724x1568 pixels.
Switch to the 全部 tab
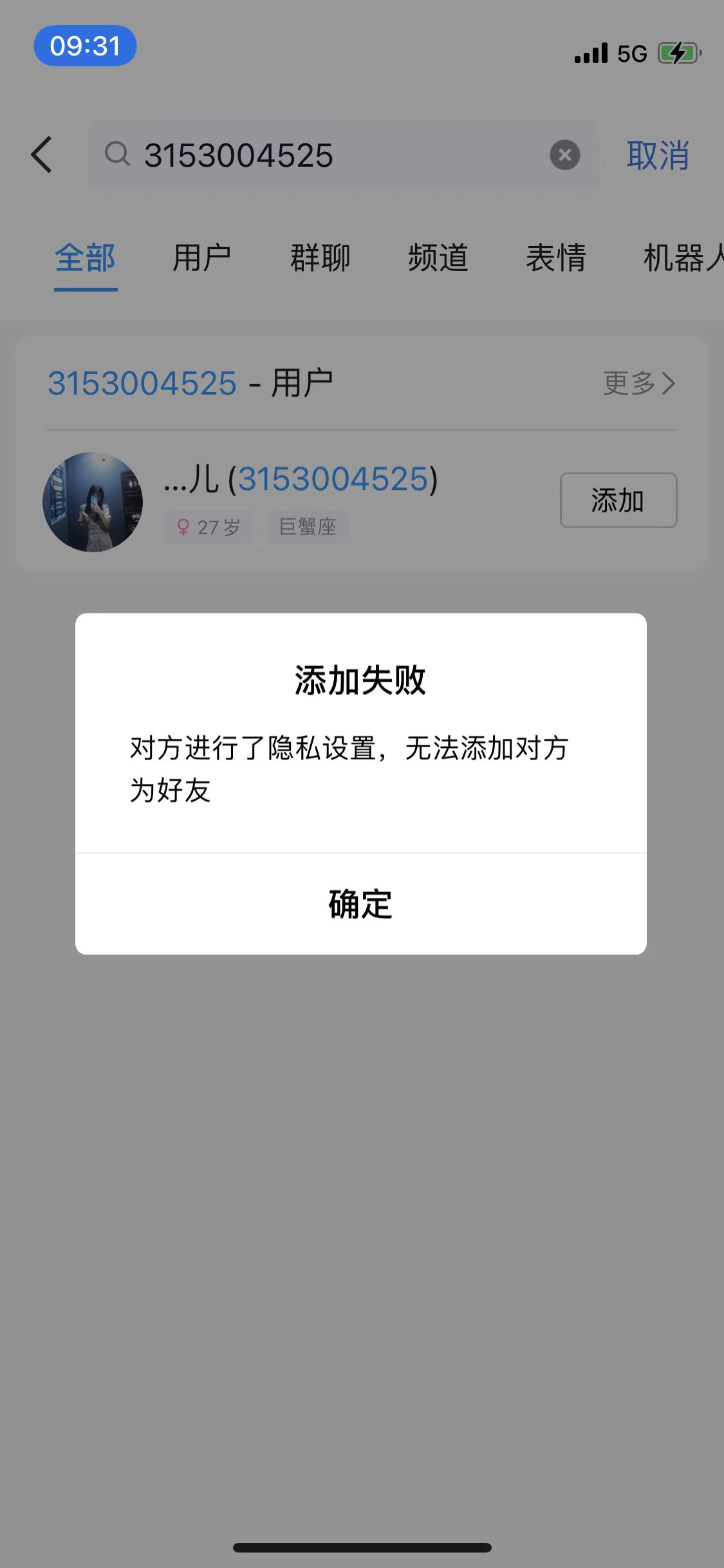tap(85, 259)
